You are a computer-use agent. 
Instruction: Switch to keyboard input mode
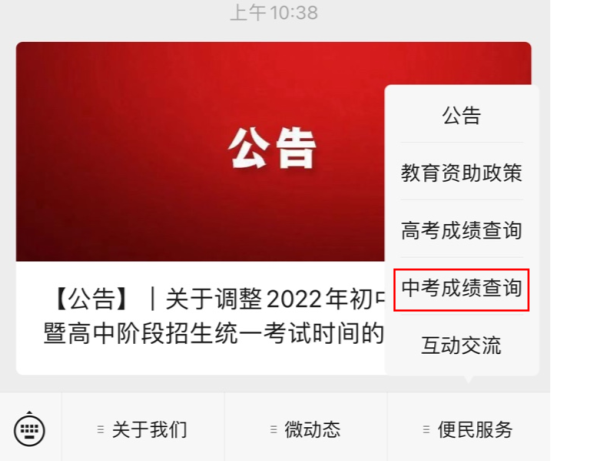(30, 429)
